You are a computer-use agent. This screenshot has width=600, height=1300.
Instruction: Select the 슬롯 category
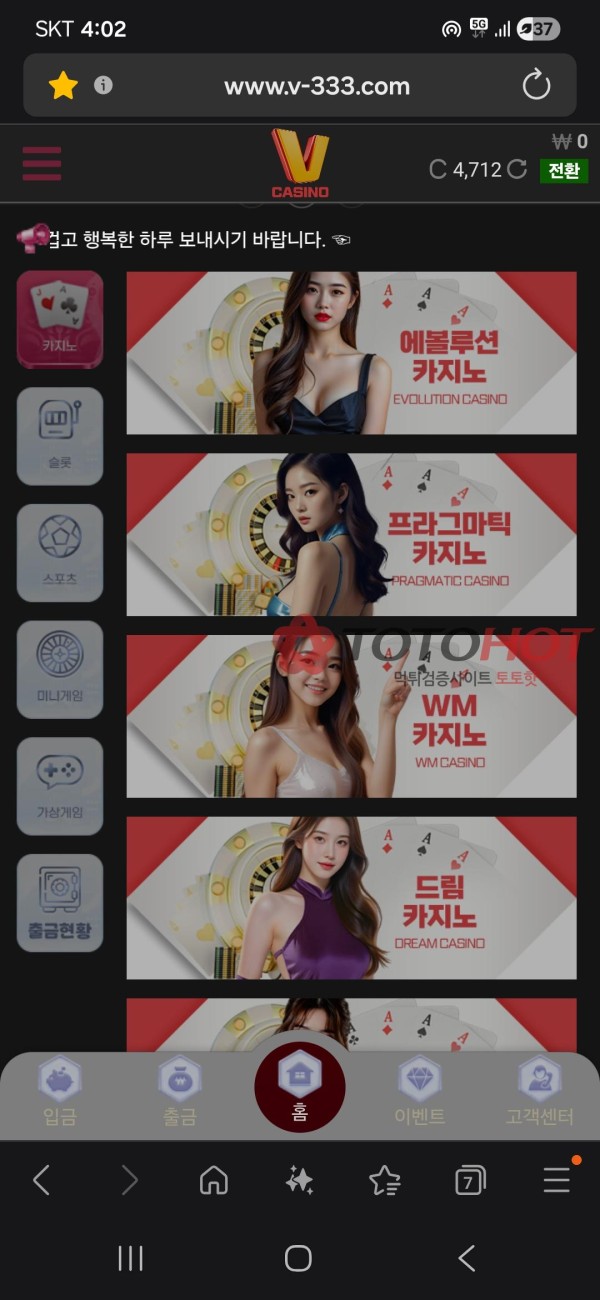[x=60, y=436]
